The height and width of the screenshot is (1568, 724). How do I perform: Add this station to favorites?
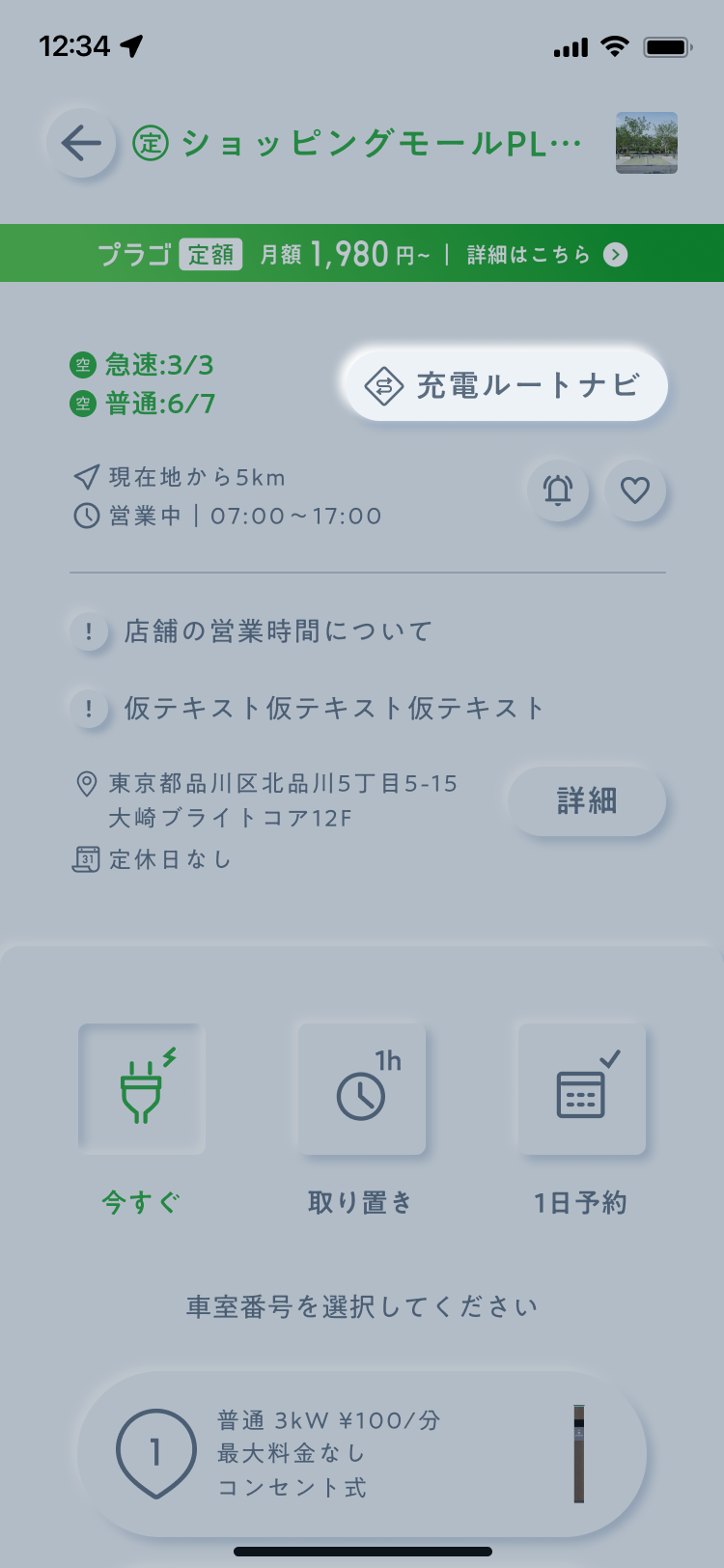point(634,490)
